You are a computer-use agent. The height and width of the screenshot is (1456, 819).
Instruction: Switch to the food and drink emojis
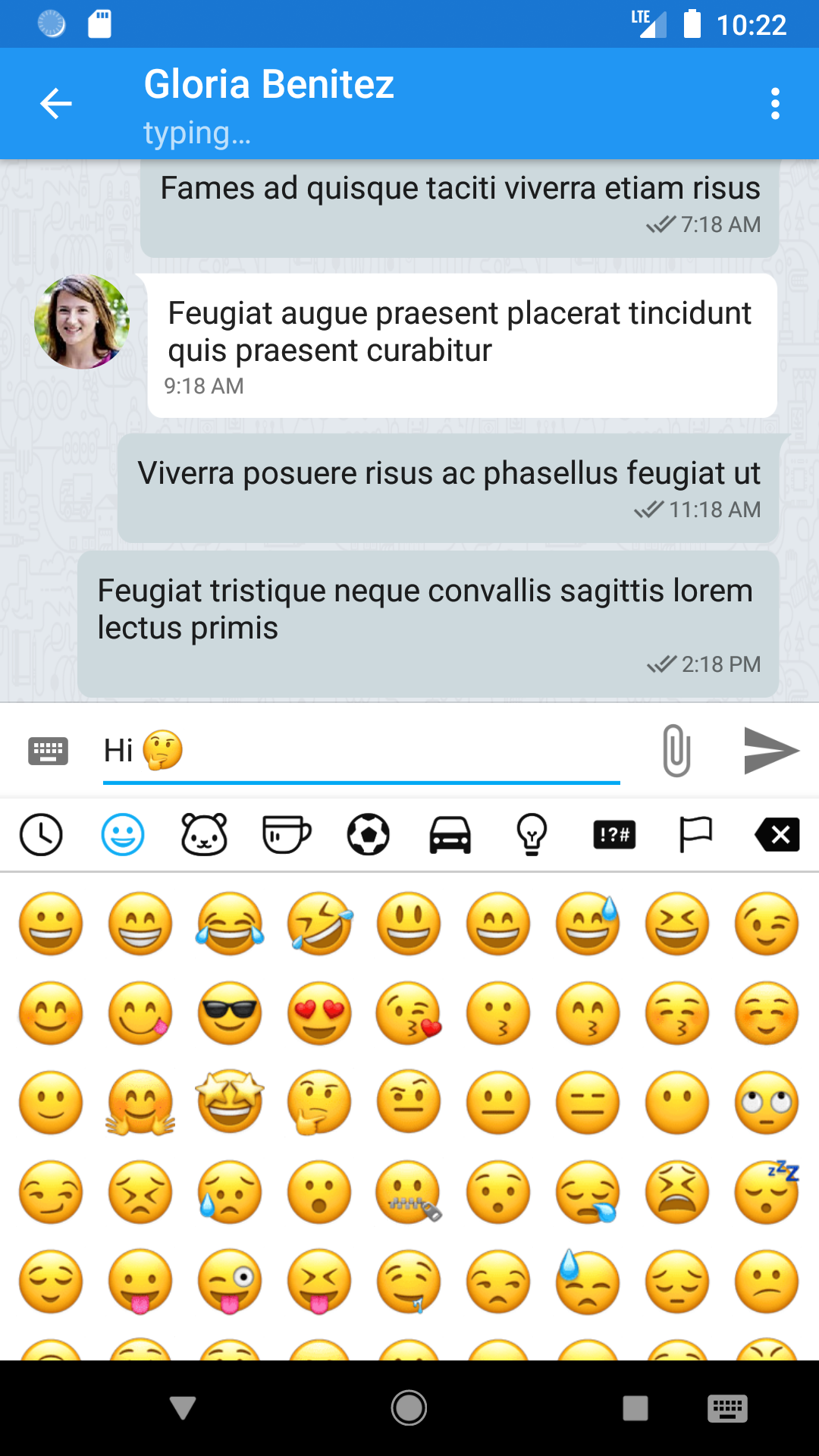(x=287, y=835)
